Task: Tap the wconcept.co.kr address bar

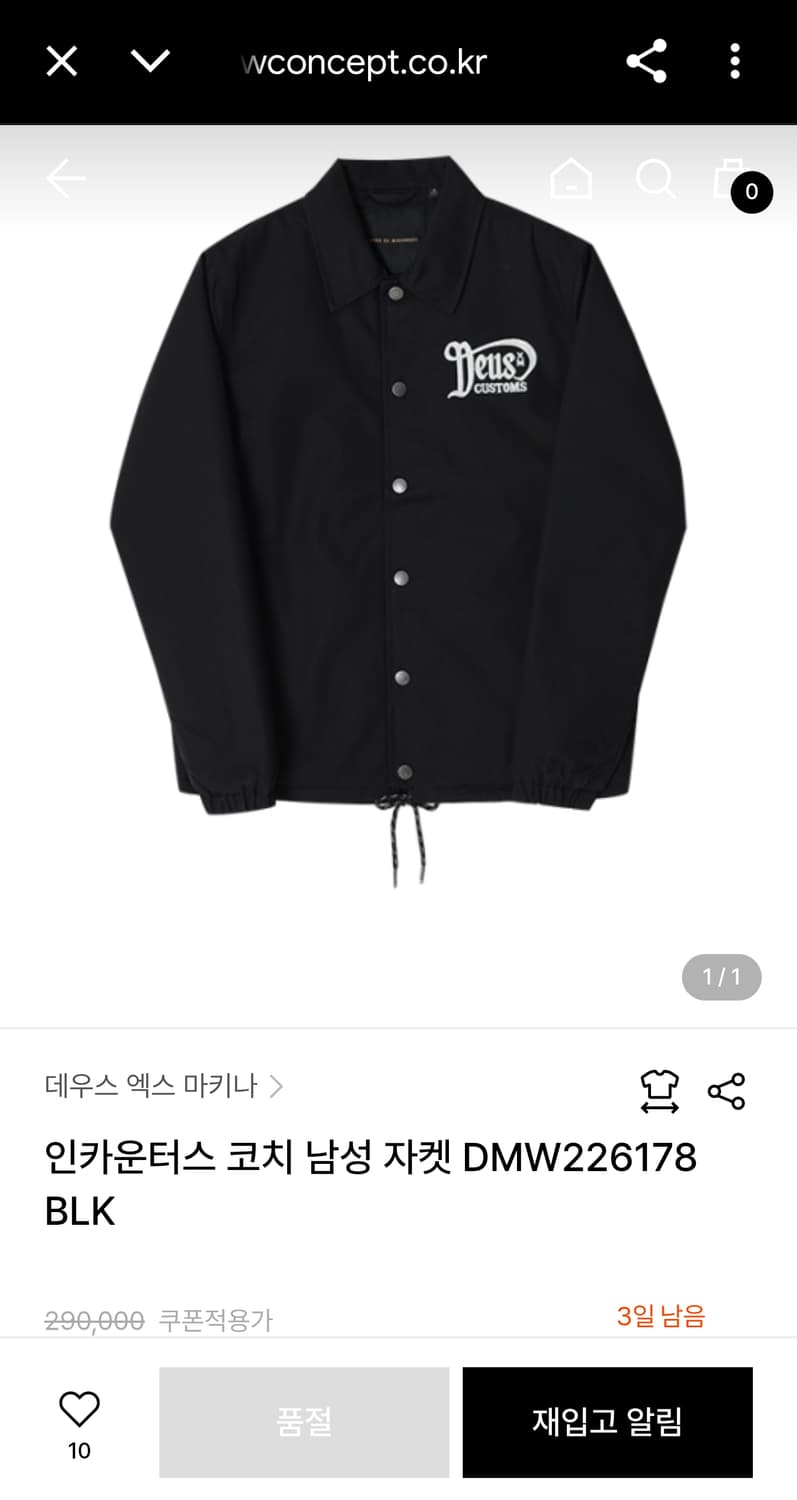Action: pos(364,61)
